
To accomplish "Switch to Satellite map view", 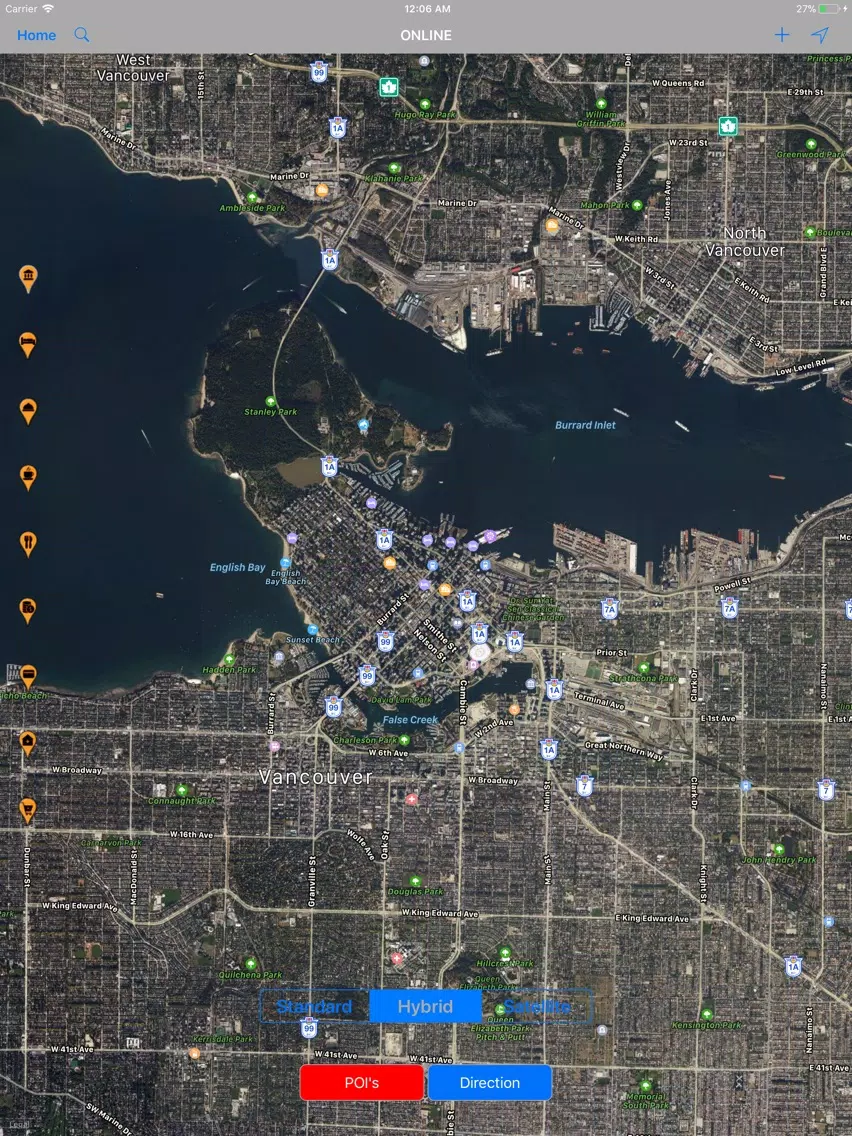I will (537, 1007).
